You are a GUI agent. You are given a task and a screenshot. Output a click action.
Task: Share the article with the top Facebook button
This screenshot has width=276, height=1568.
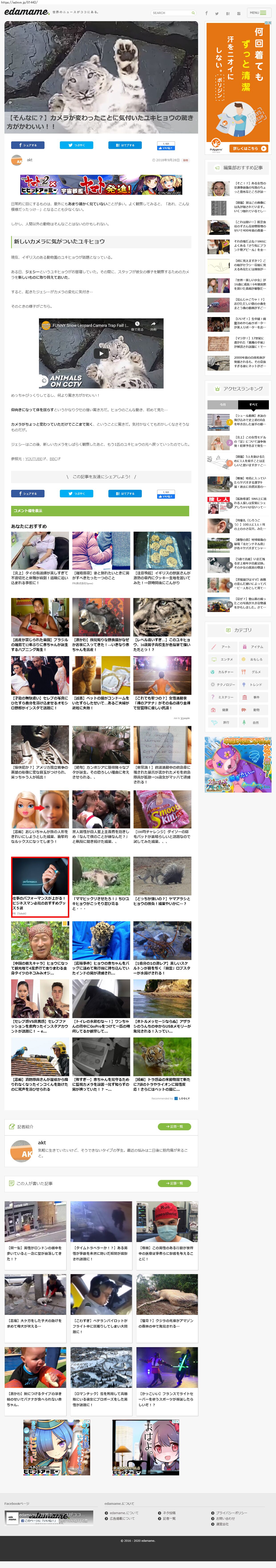tap(27, 145)
